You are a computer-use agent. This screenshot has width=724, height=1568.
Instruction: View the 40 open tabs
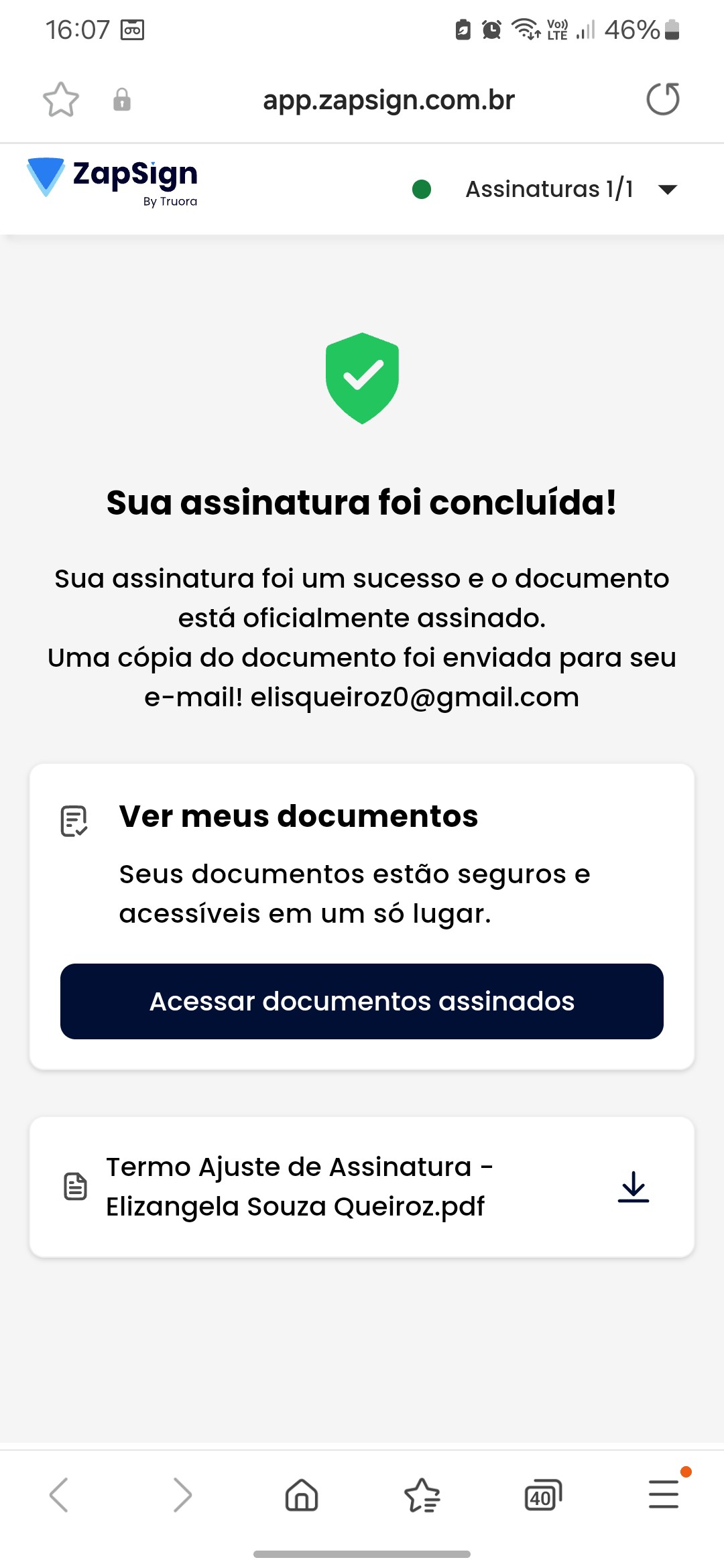tap(542, 1495)
